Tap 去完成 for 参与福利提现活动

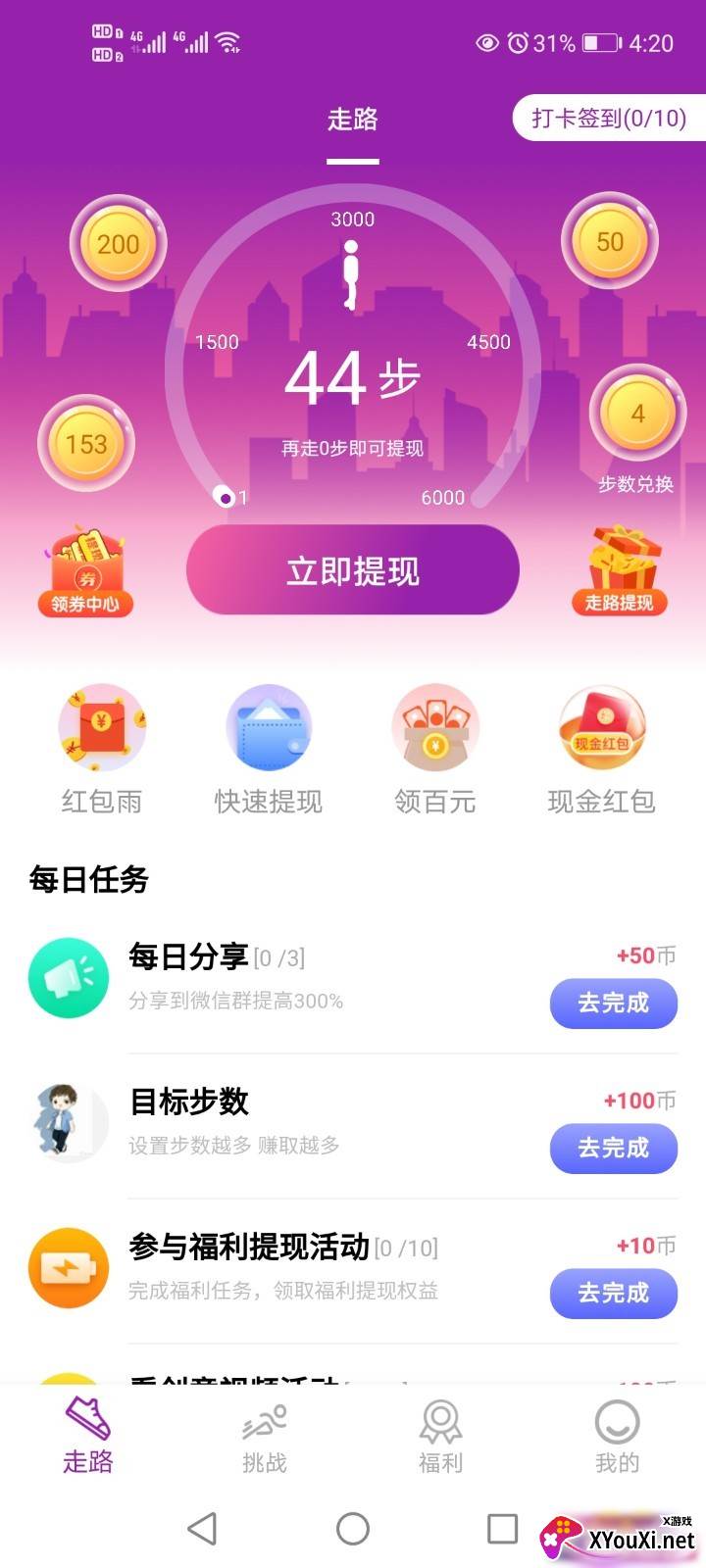[614, 1293]
